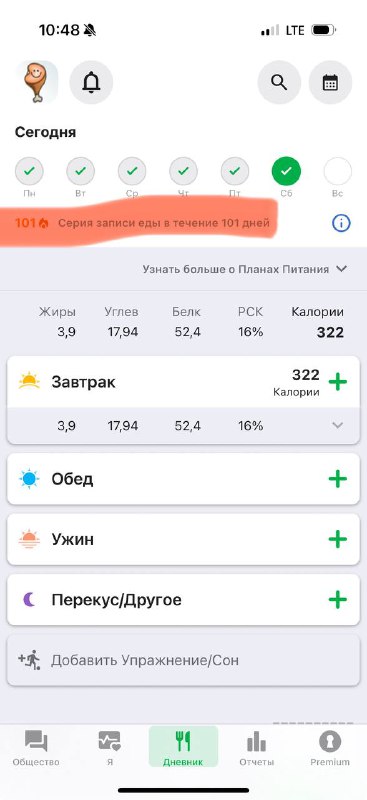367x800 pixels.
Task: Expand Завтрак nutrient details chevron
Action: (x=337, y=425)
